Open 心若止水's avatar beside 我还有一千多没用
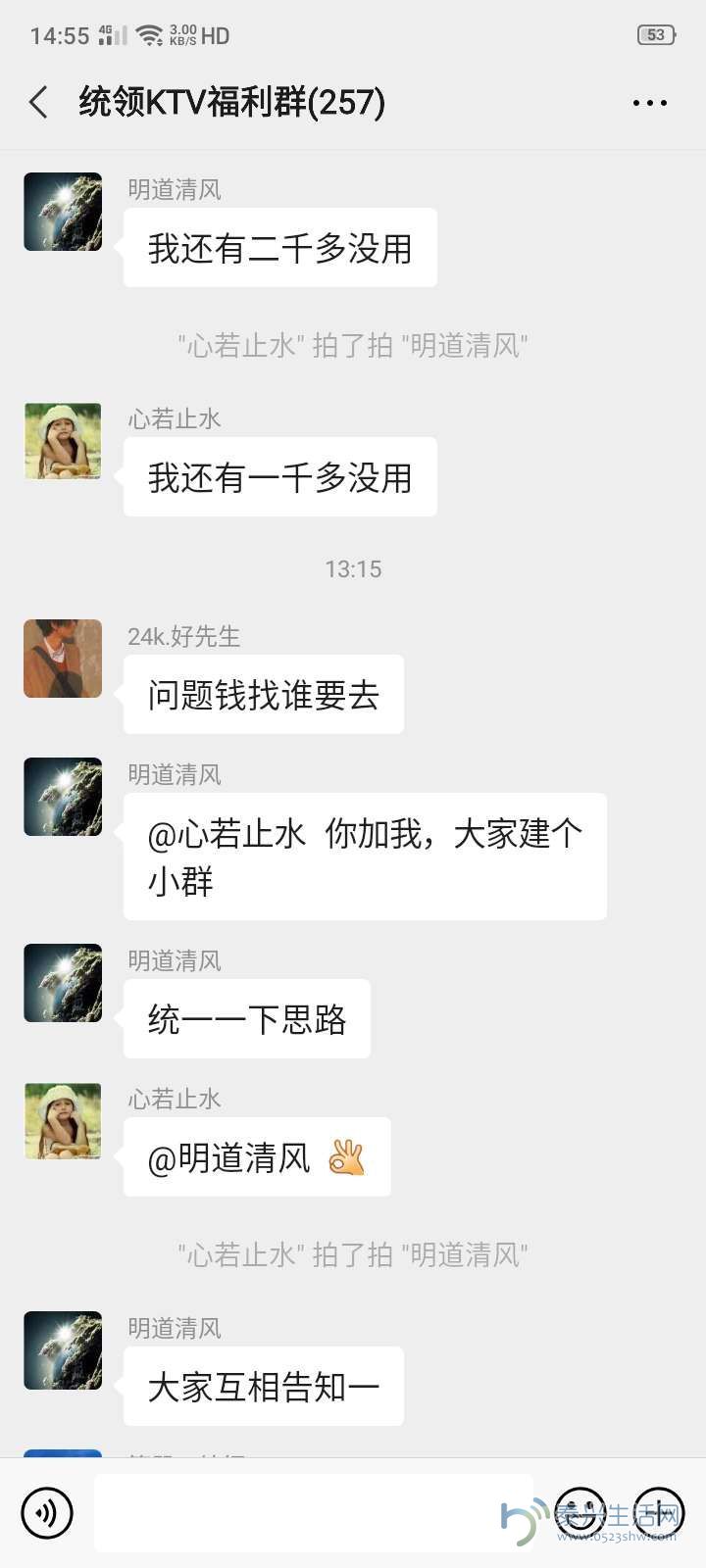This screenshot has height=1568, width=706. (x=63, y=441)
